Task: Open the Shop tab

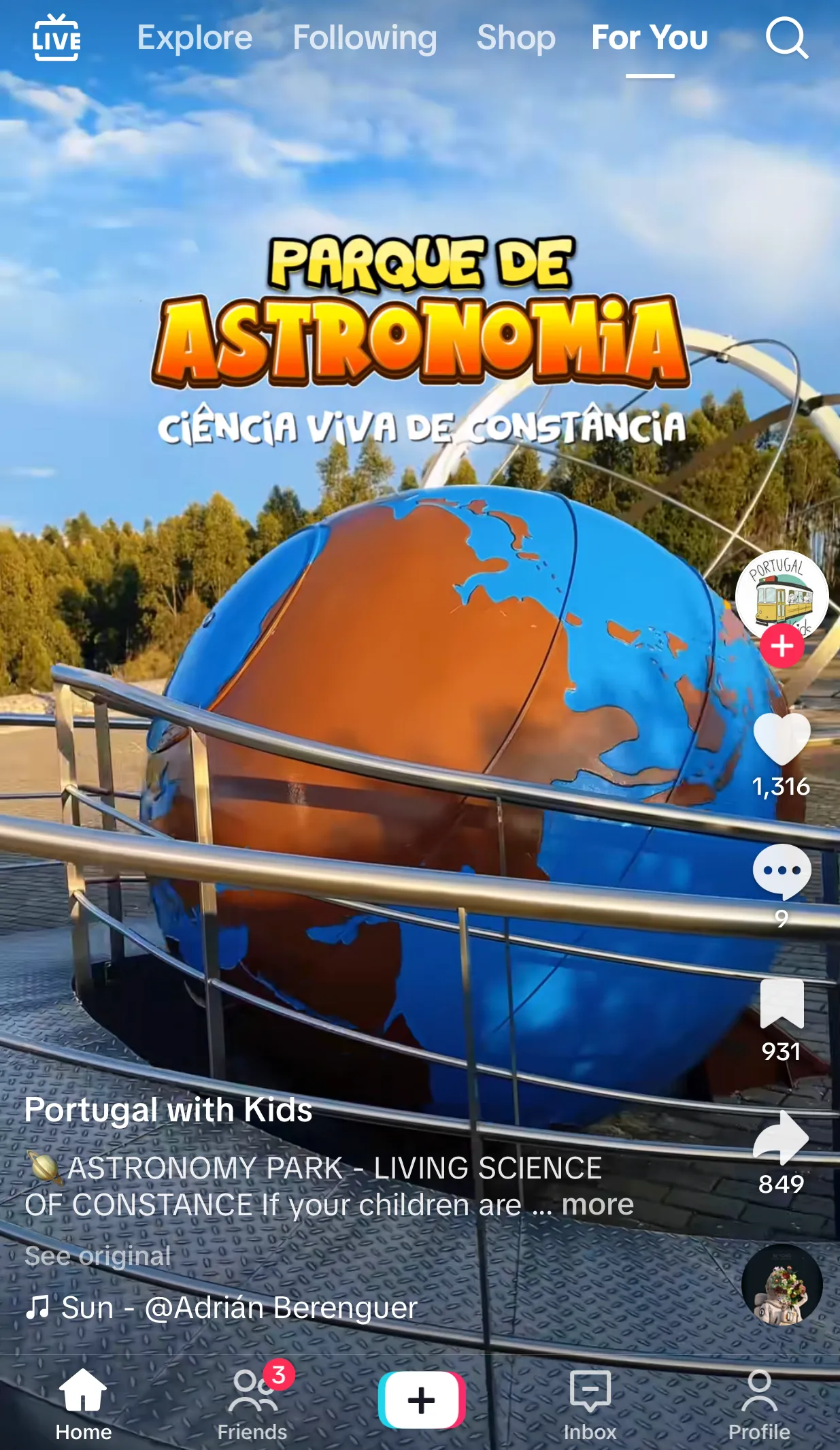Action: pos(516,38)
